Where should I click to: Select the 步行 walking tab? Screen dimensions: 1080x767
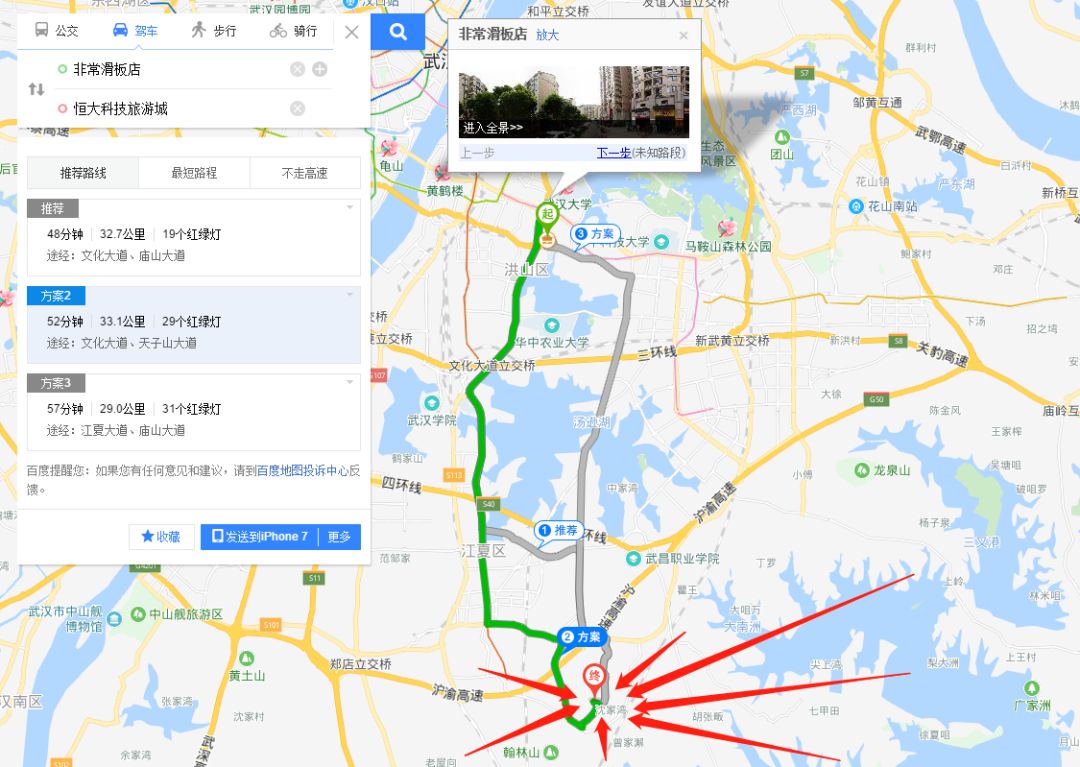point(214,30)
